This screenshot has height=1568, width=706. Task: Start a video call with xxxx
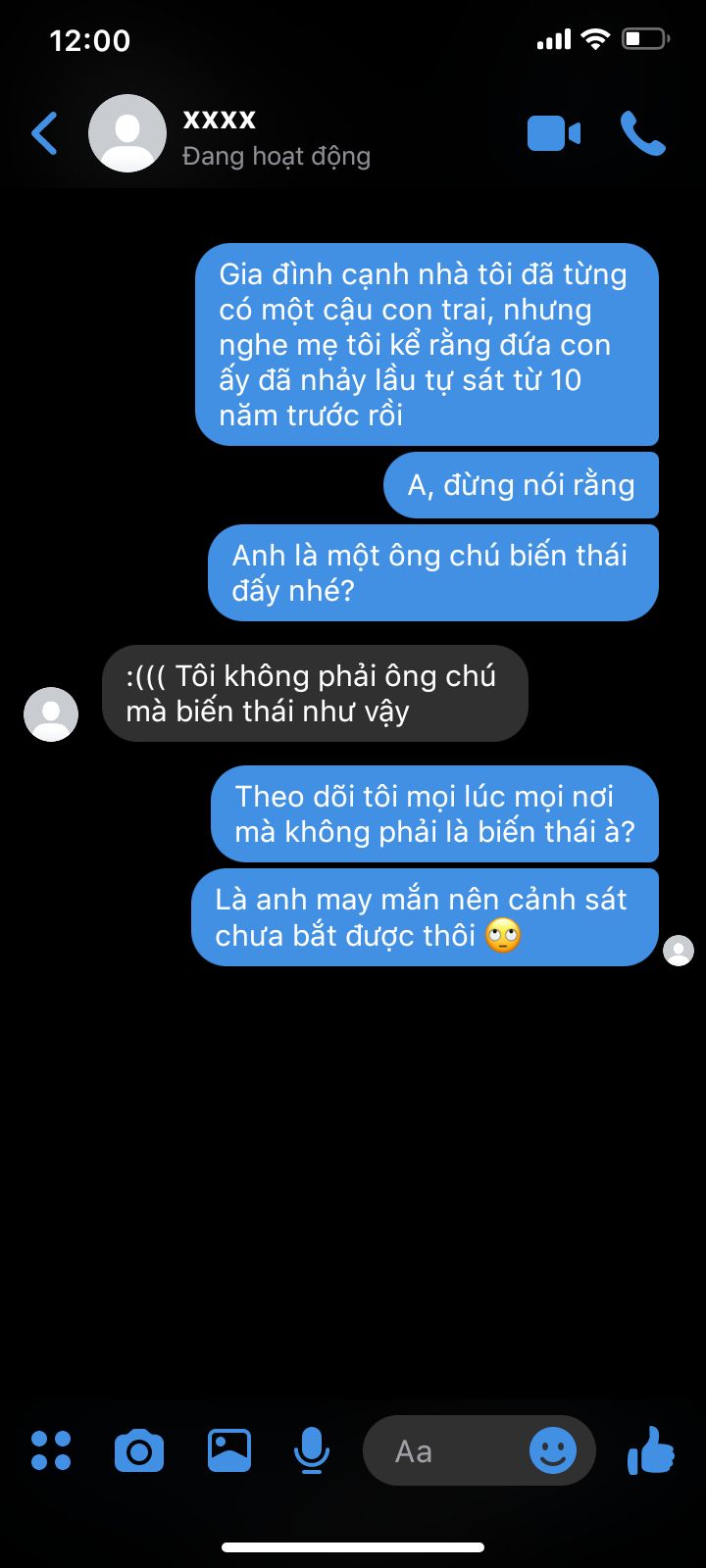[x=553, y=134]
